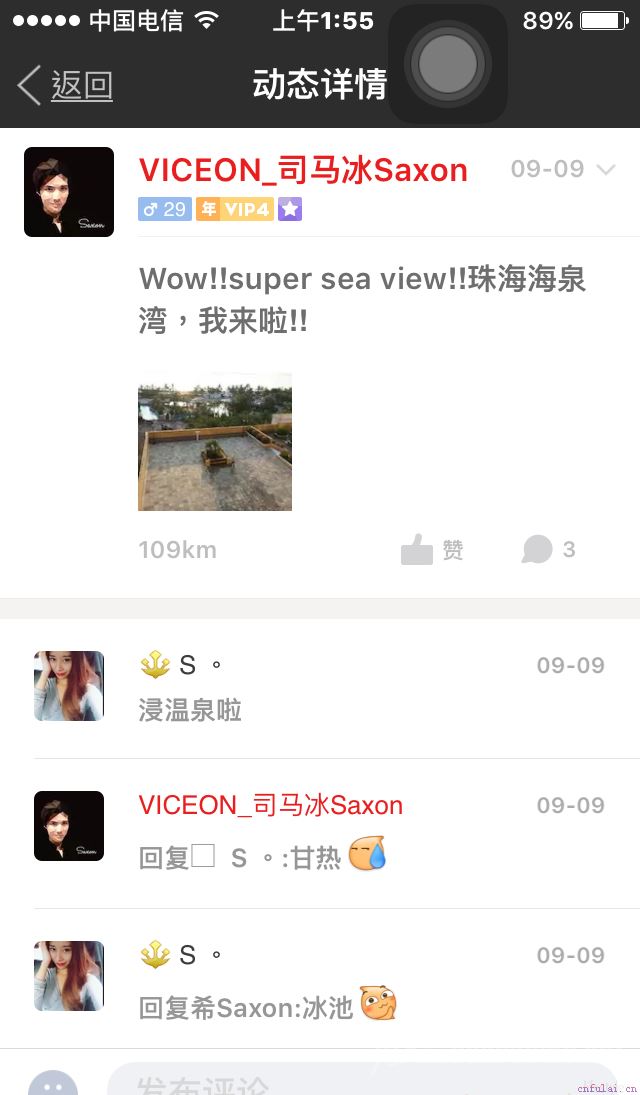Open the comment bubble showing 3 comments
640x1095 pixels.
(549, 549)
